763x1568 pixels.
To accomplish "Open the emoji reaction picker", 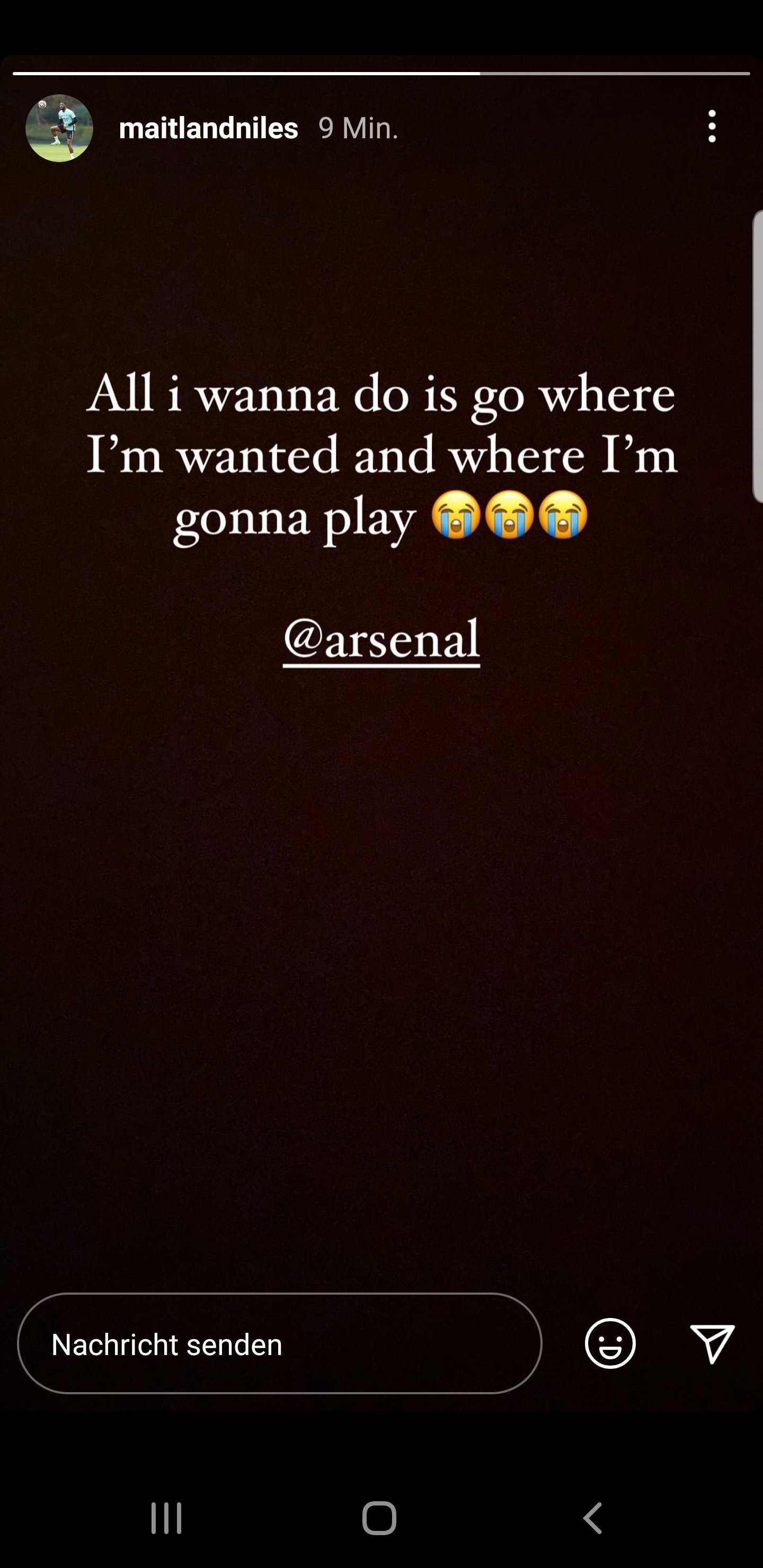I will coord(610,1343).
